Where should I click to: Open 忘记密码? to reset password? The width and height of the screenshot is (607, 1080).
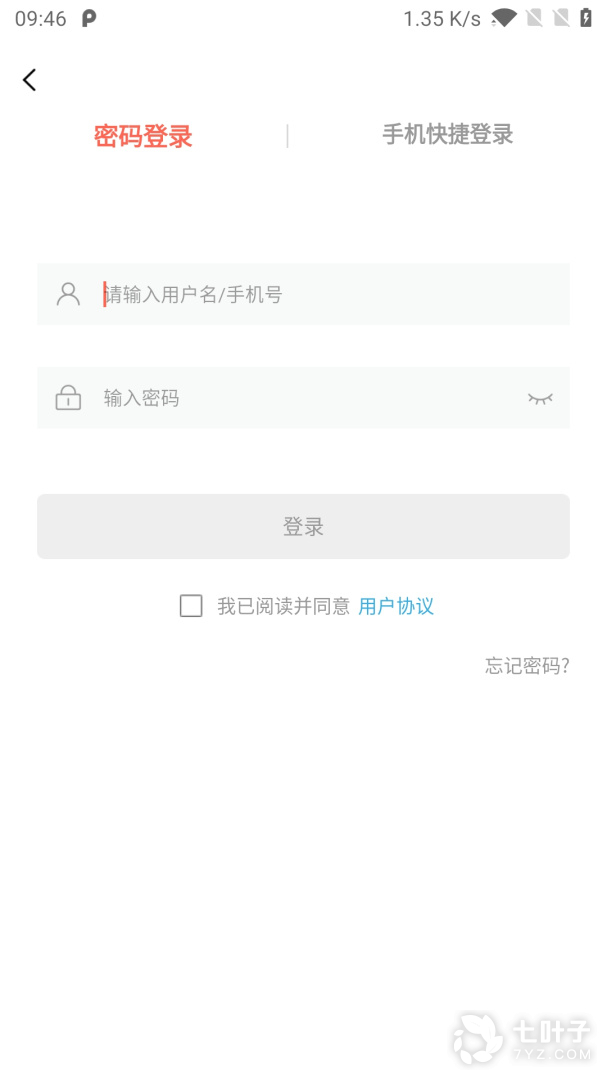527,666
